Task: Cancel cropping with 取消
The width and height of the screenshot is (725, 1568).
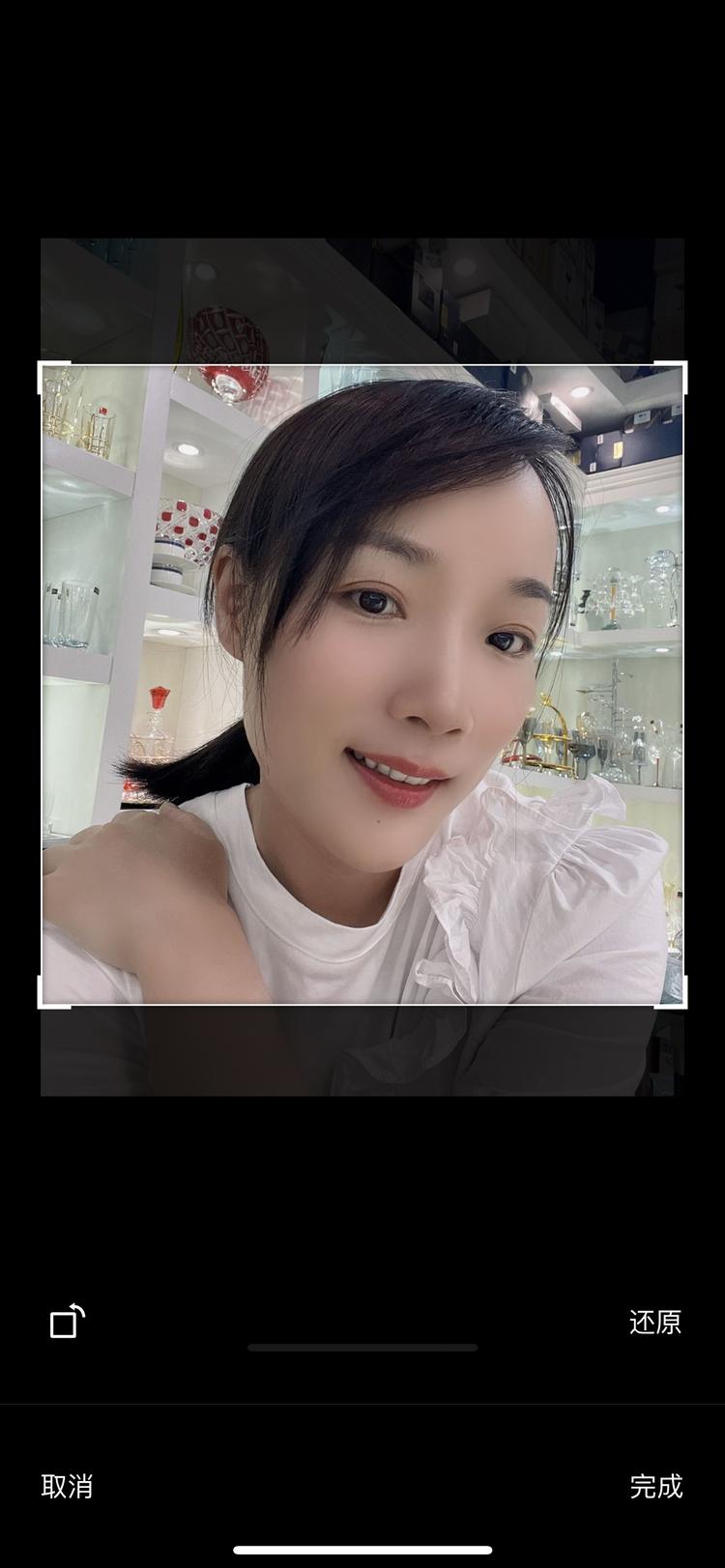Action: coord(67,1486)
